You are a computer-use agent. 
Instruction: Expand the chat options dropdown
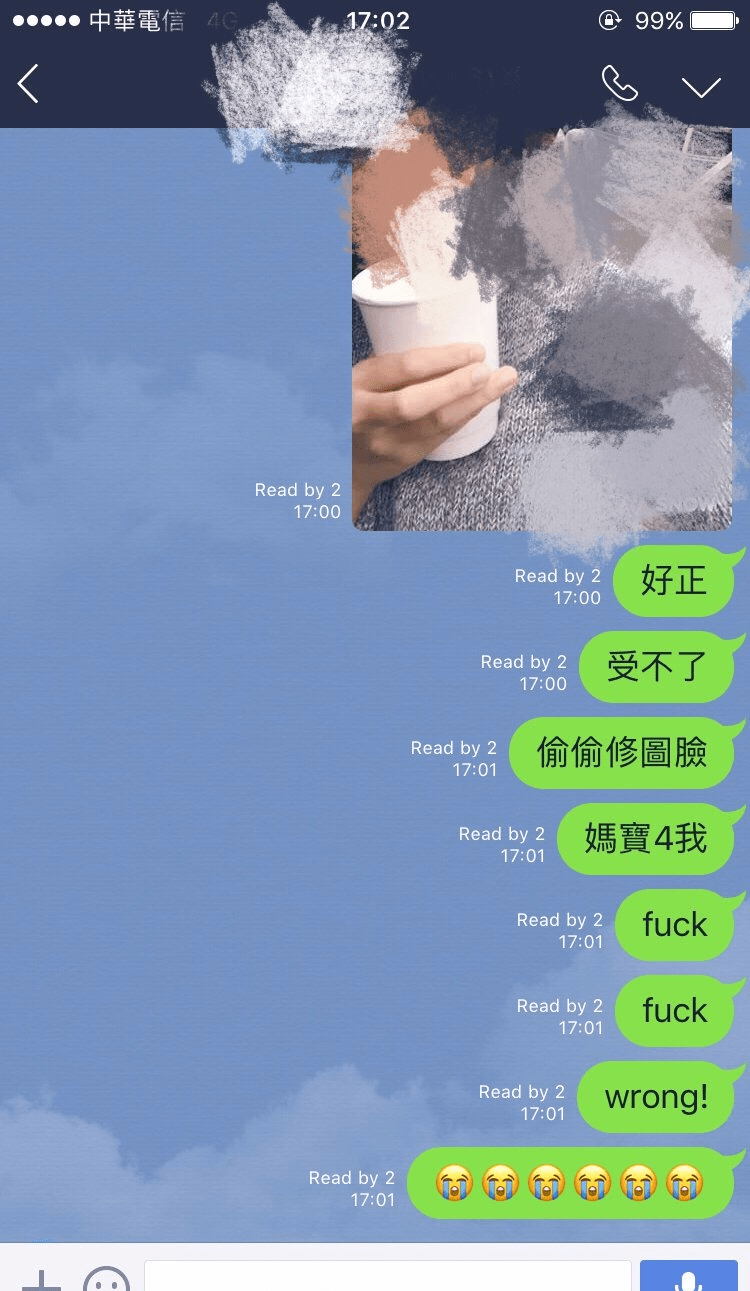click(701, 86)
